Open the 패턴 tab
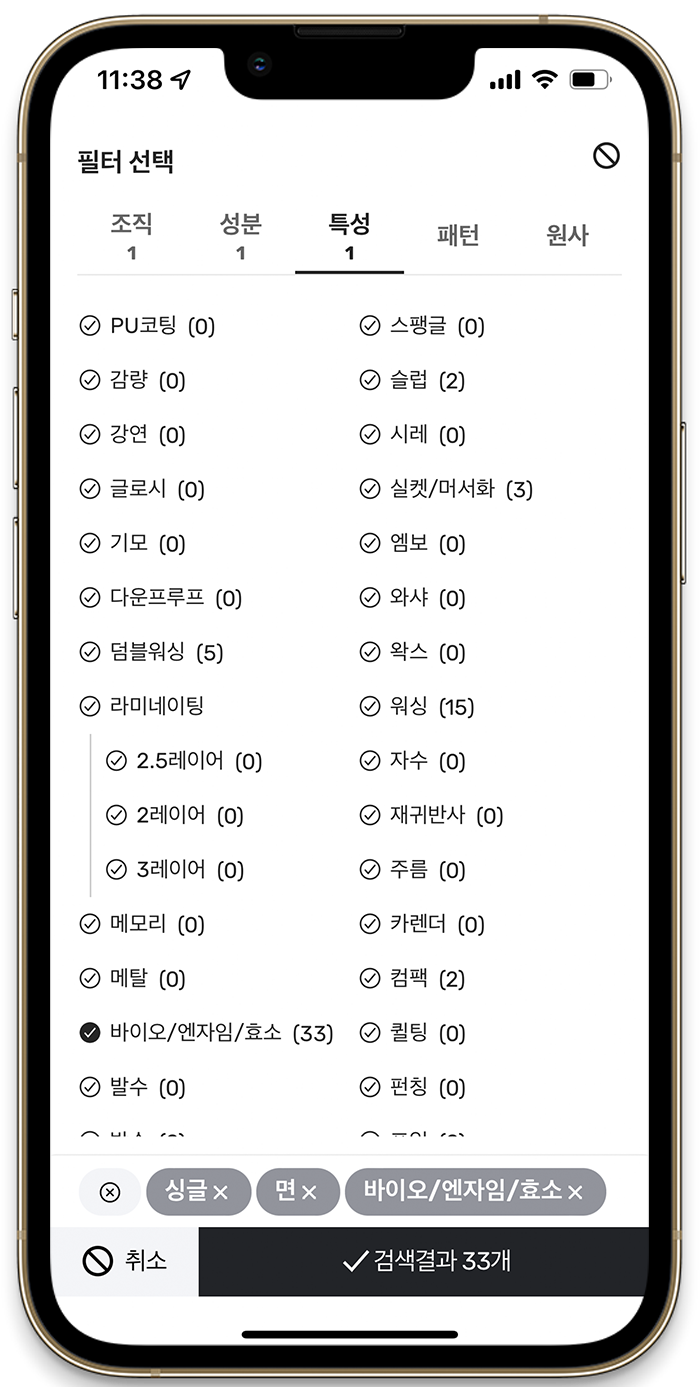This screenshot has height=1387, width=700. point(458,235)
